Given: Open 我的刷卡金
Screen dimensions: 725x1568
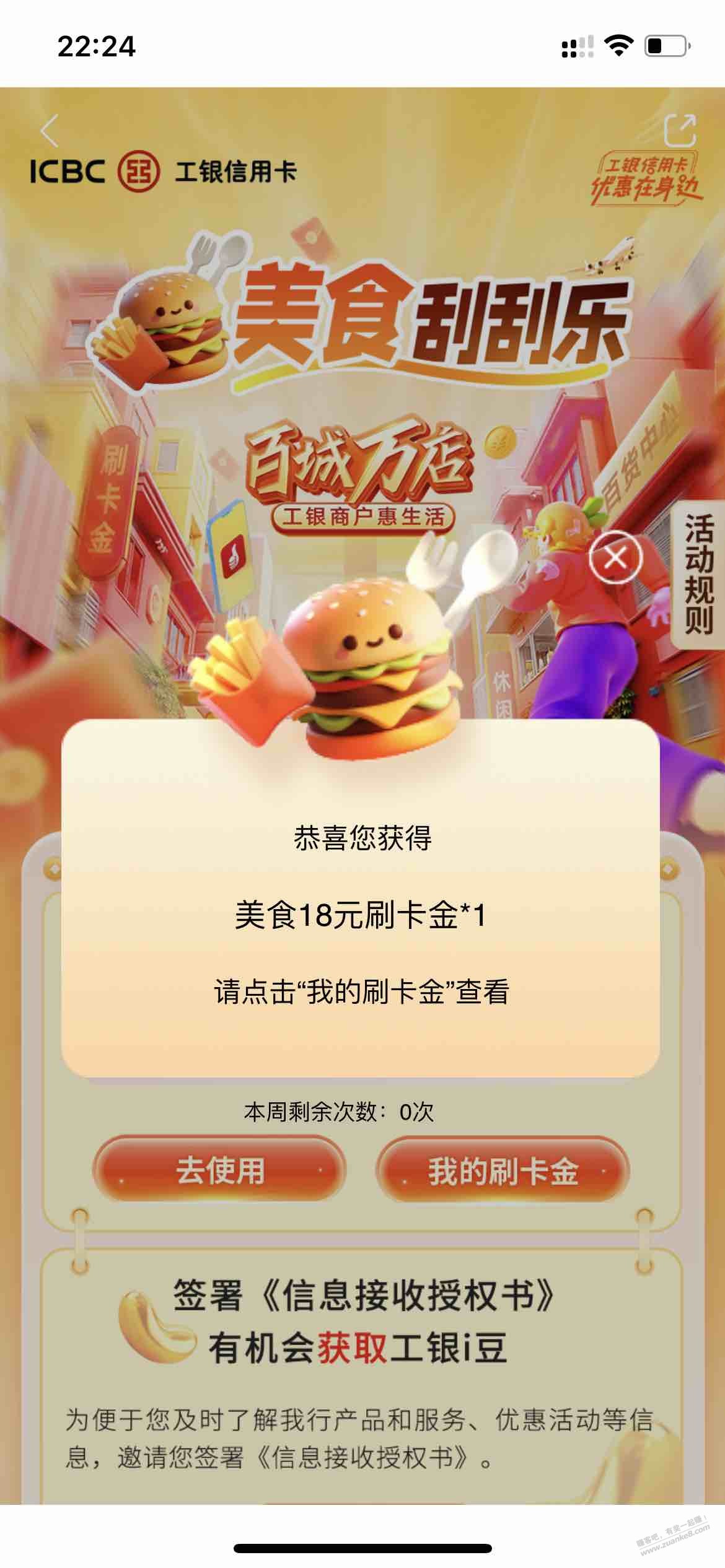Looking at the screenshot, I should (503, 1171).
